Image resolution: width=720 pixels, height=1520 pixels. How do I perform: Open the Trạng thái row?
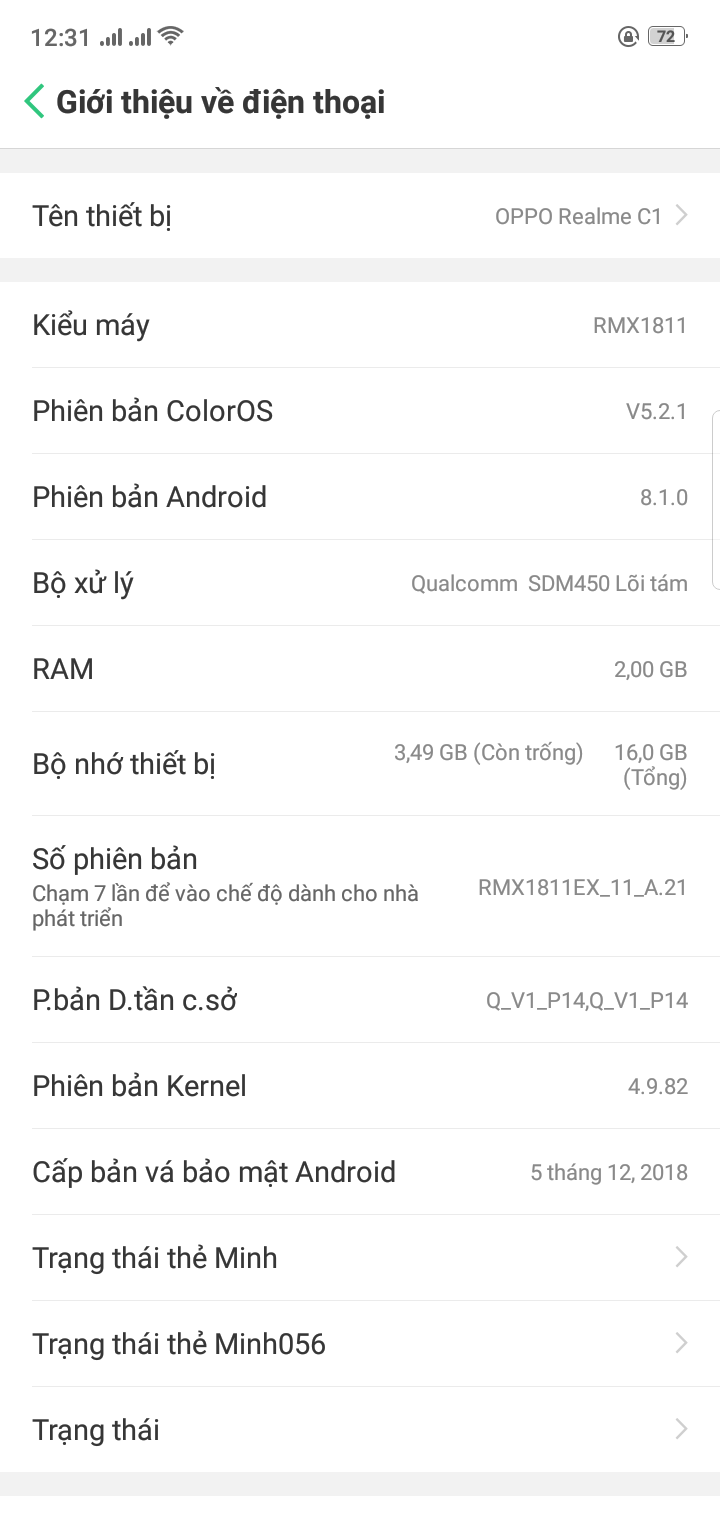[x=360, y=1430]
